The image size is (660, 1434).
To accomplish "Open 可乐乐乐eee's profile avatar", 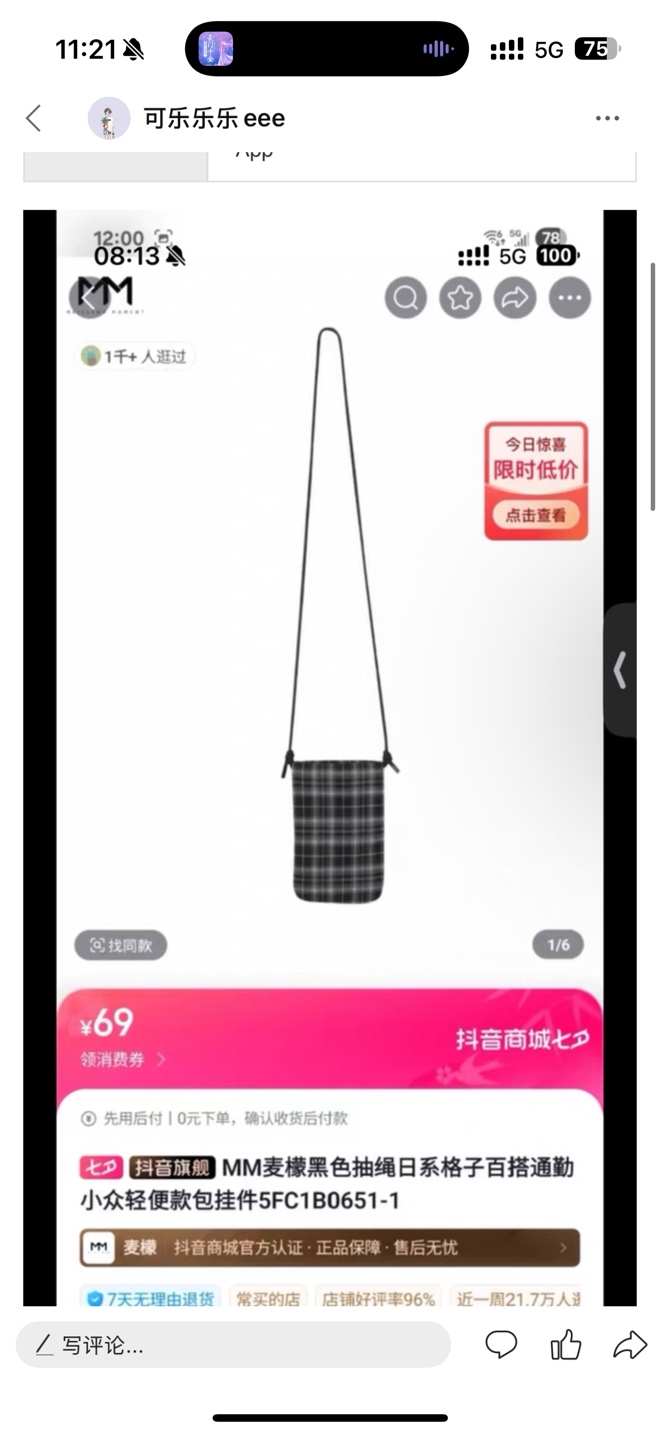I will coord(109,118).
